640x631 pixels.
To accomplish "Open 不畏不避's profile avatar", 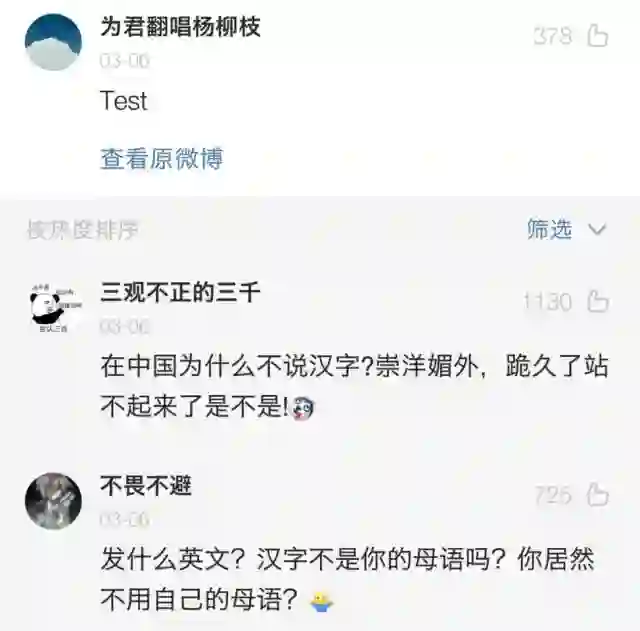I will 53,501.
